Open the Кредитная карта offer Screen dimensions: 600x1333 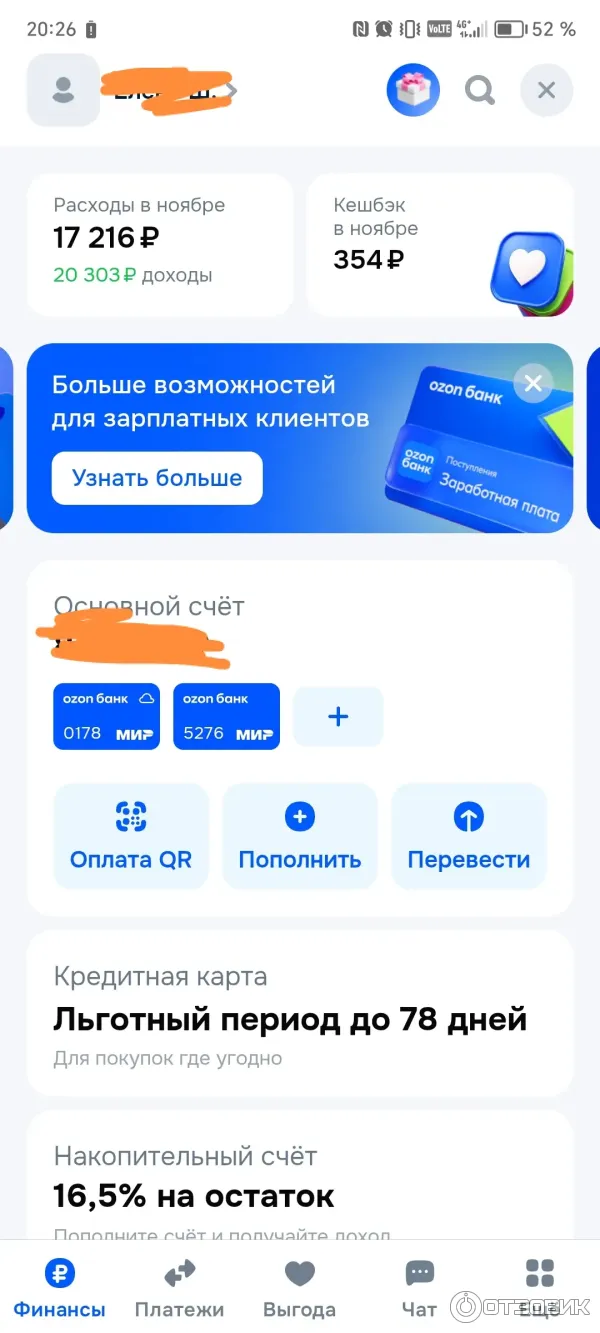[x=300, y=1012]
